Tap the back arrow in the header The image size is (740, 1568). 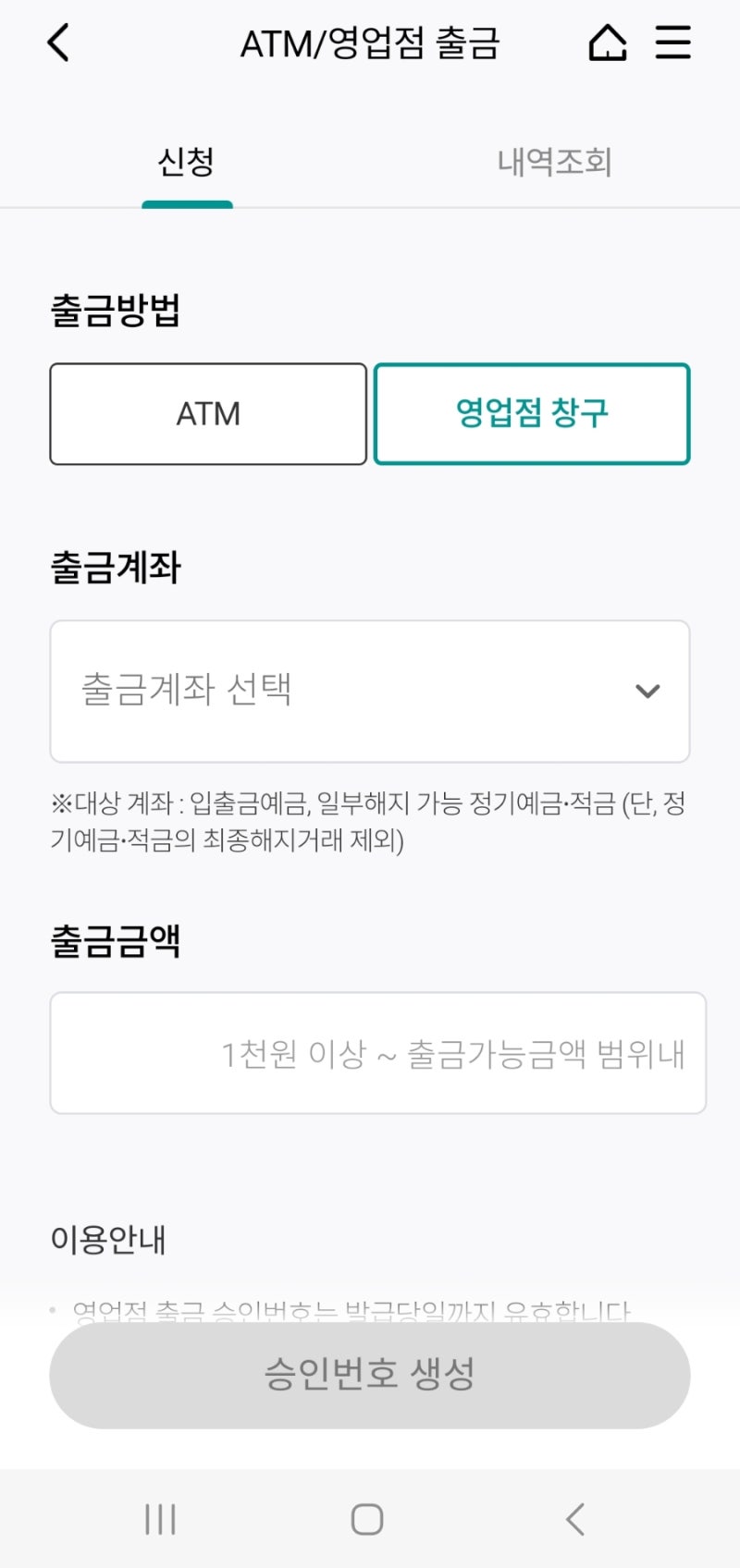pos(57,42)
